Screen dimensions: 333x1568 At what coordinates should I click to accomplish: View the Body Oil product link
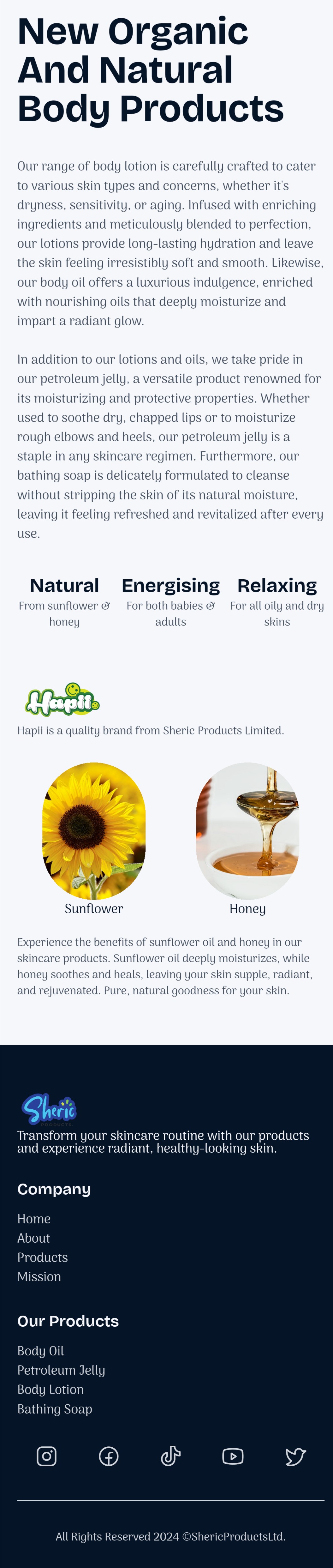pyautogui.click(x=41, y=1351)
